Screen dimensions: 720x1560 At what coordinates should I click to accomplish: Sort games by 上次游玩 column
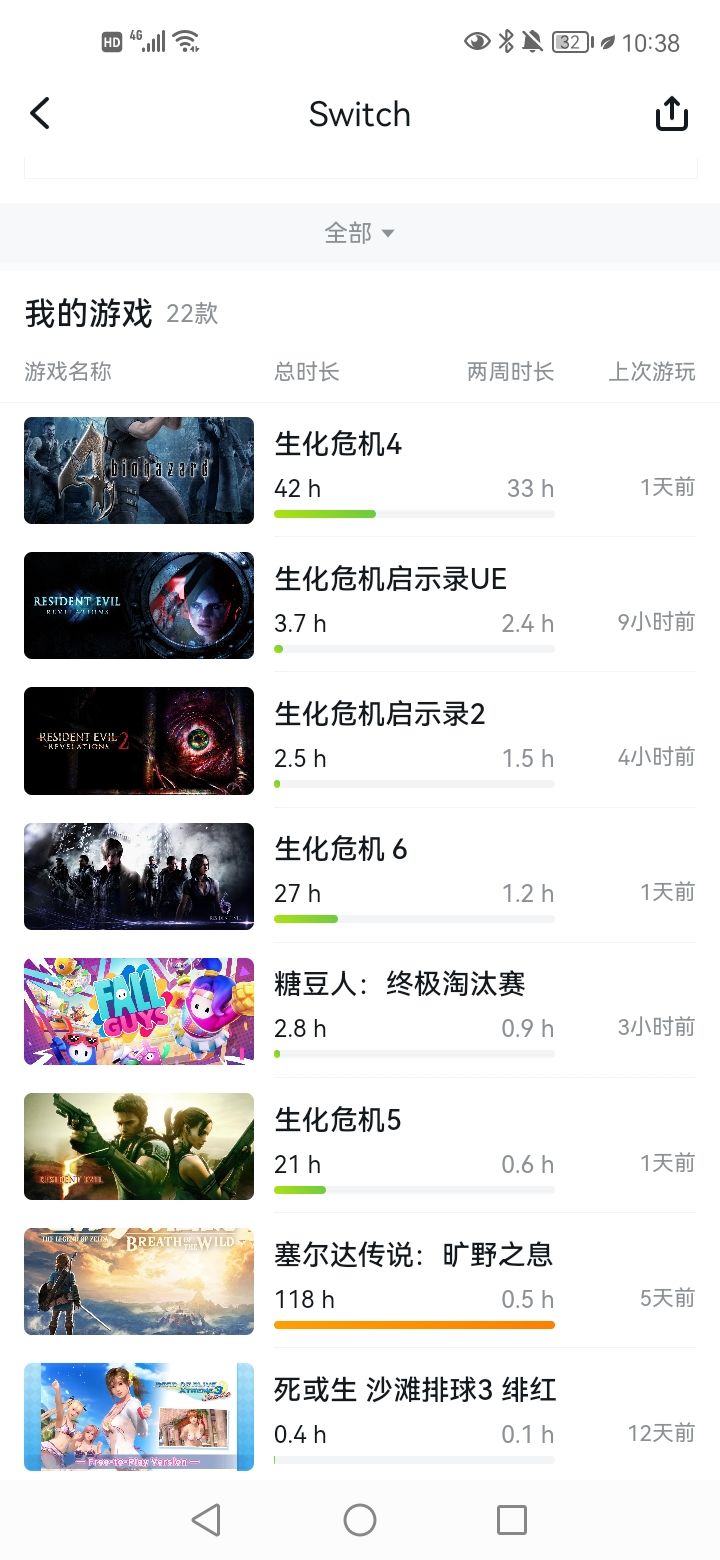(x=652, y=372)
